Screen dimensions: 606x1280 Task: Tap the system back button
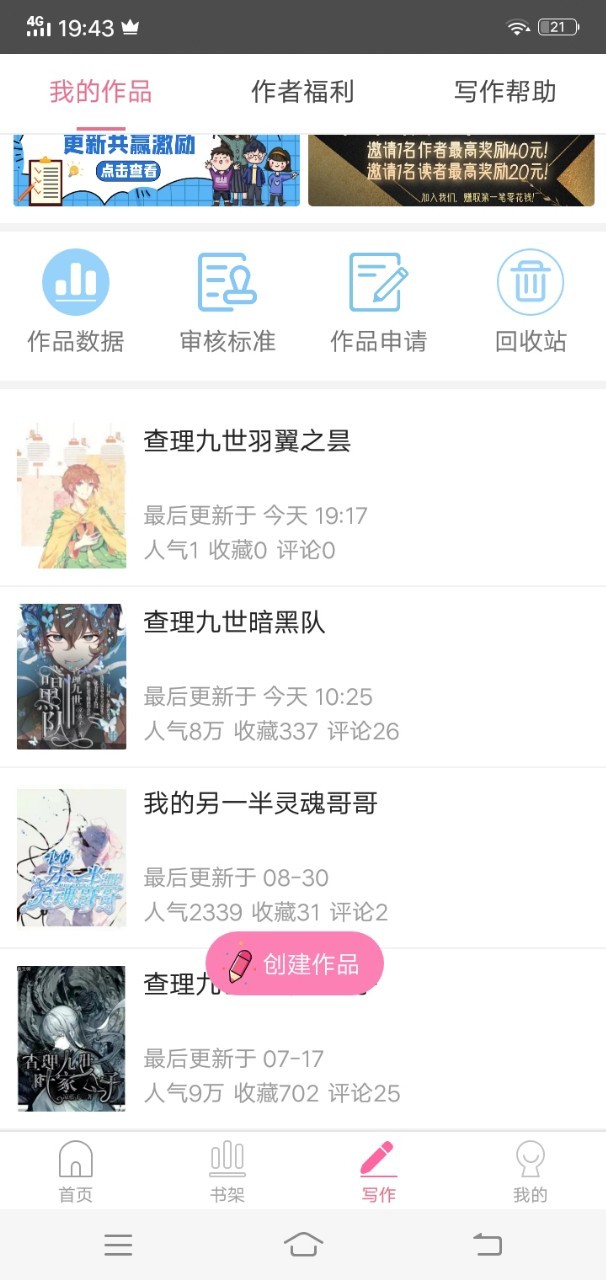click(x=487, y=1244)
